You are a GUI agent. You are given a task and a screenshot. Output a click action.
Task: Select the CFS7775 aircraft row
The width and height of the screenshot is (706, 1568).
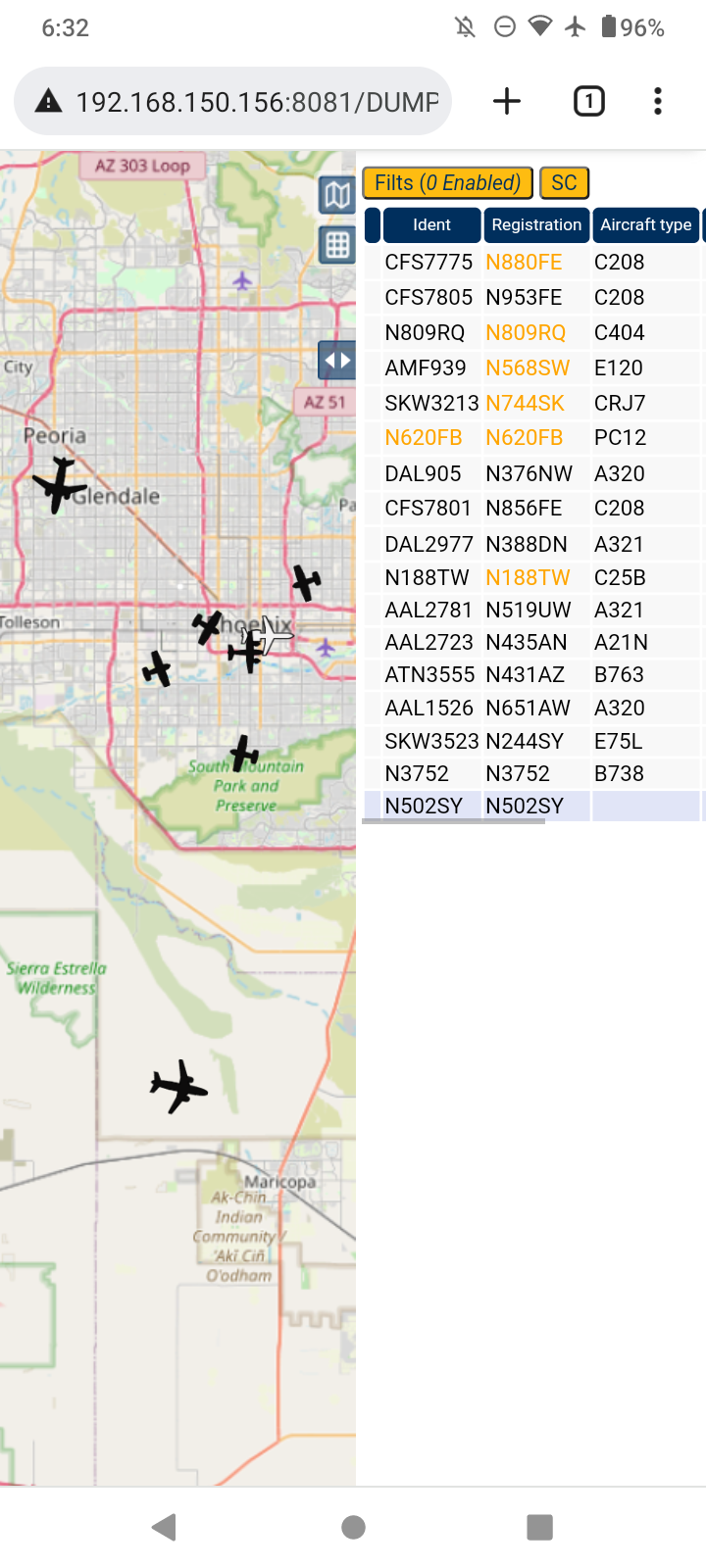click(x=533, y=263)
